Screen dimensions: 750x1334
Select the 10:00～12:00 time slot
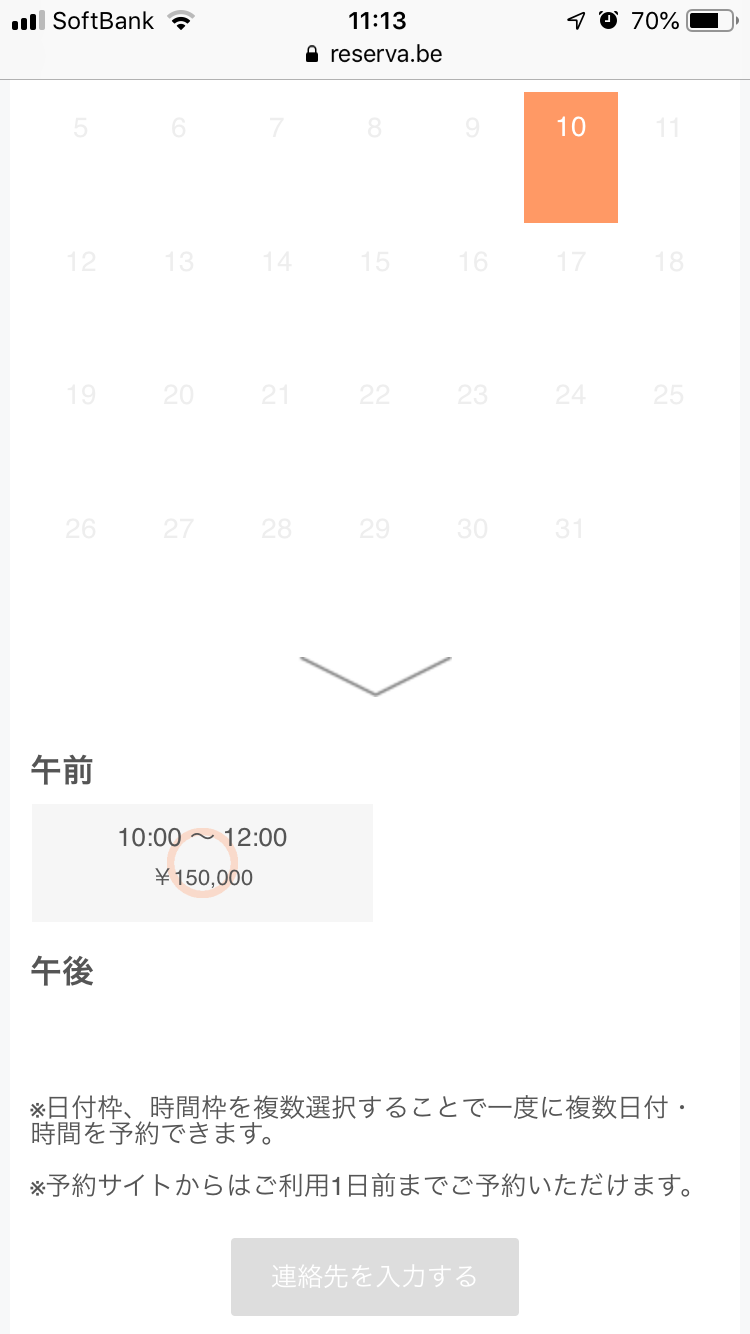click(202, 861)
